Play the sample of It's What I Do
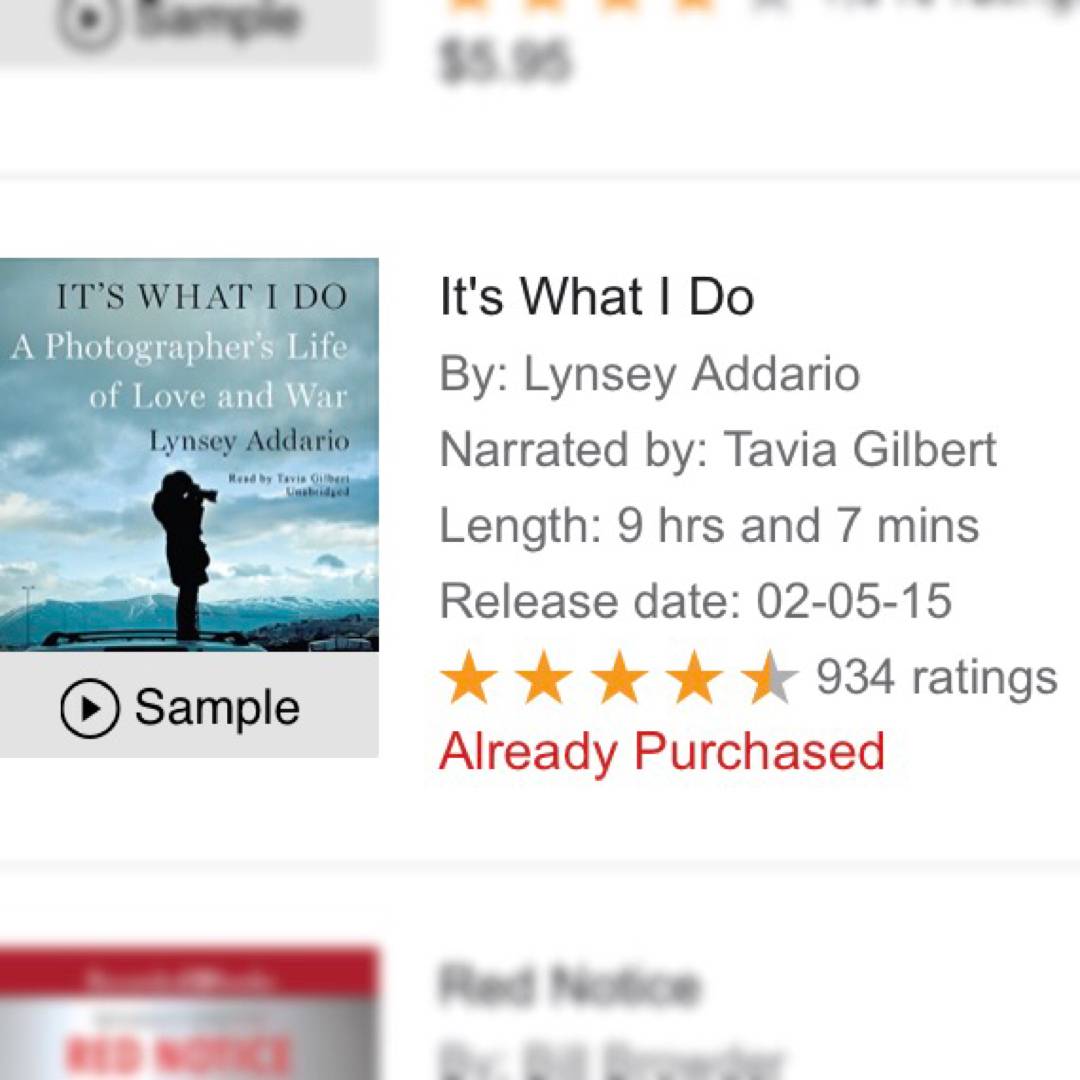The height and width of the screenshot is (1080, 1080). (182, 707)
